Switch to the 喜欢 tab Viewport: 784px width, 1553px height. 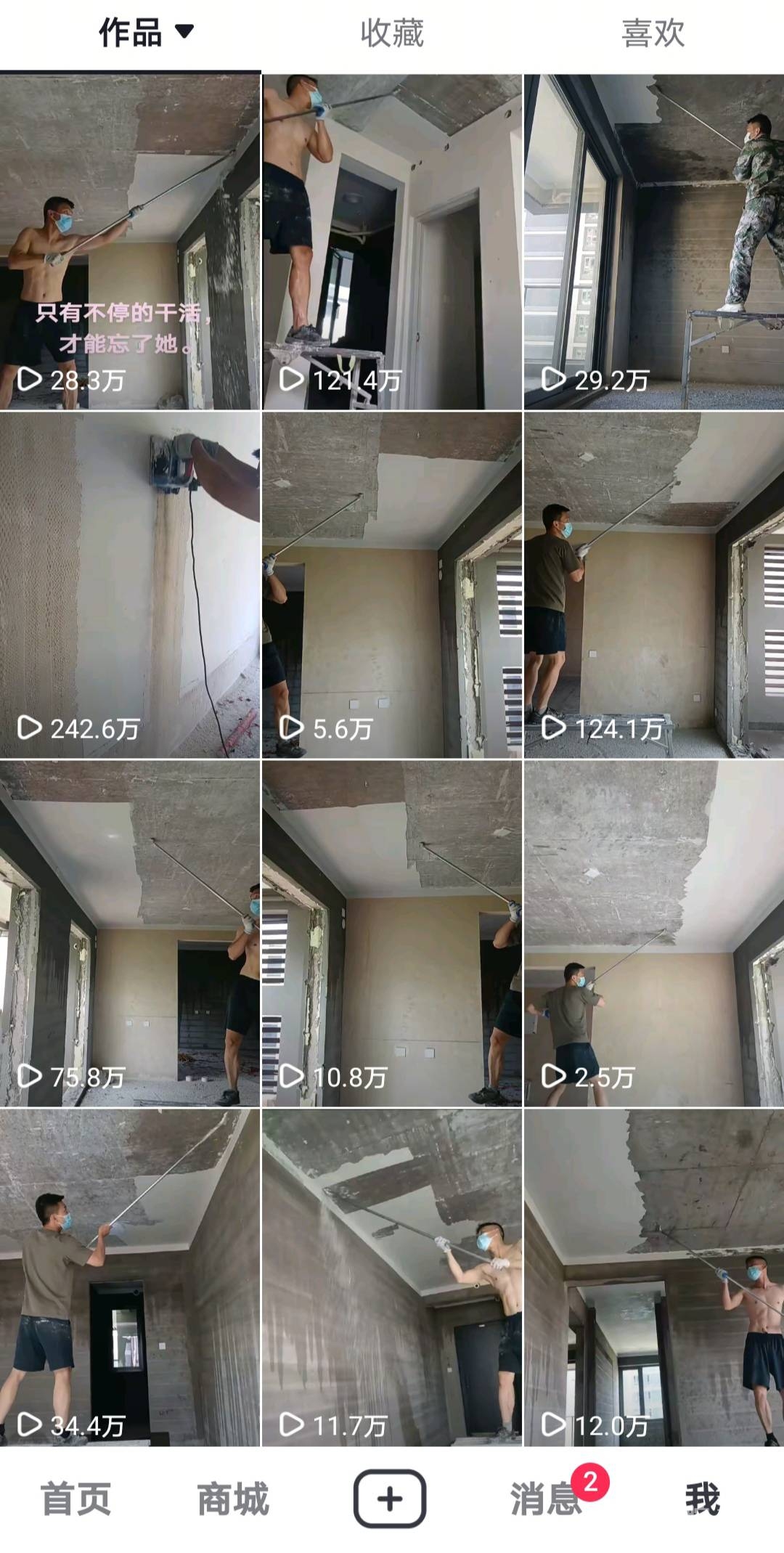[653, 33]
